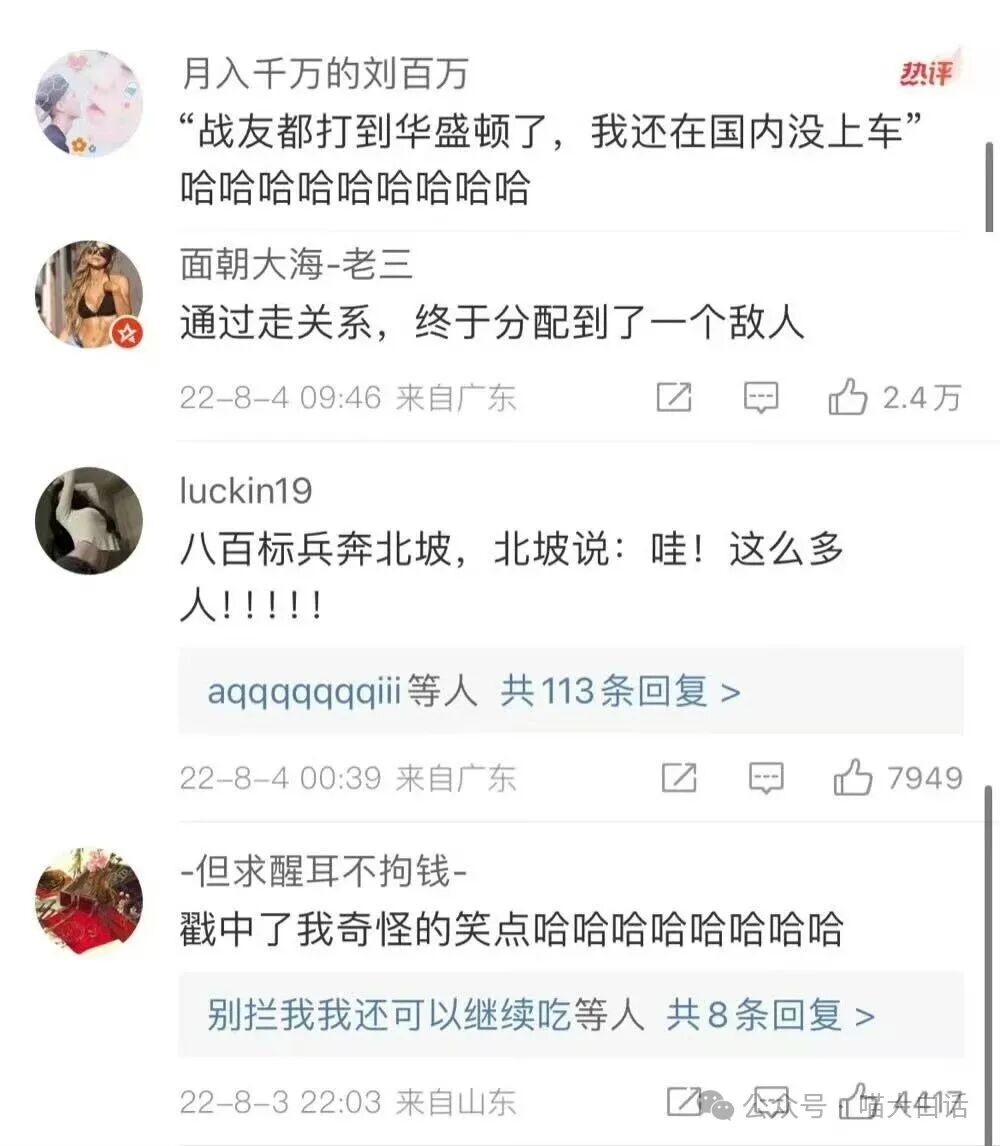View the 共8条回复 replies thread
The image size is (1000, 1146).
coord(770,1016)
